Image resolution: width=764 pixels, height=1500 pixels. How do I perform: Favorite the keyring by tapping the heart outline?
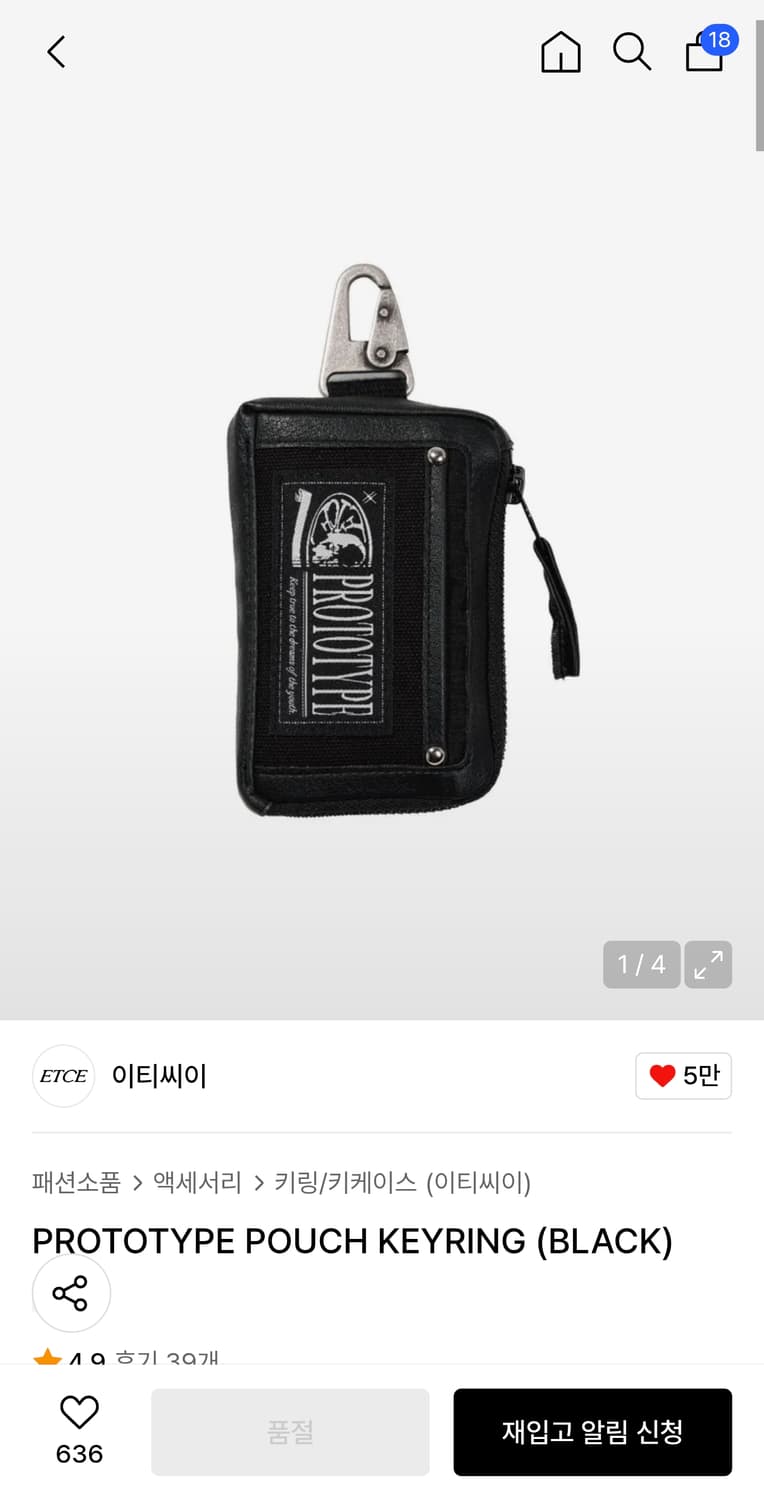pyautogui.click(x=78, y=1414)
